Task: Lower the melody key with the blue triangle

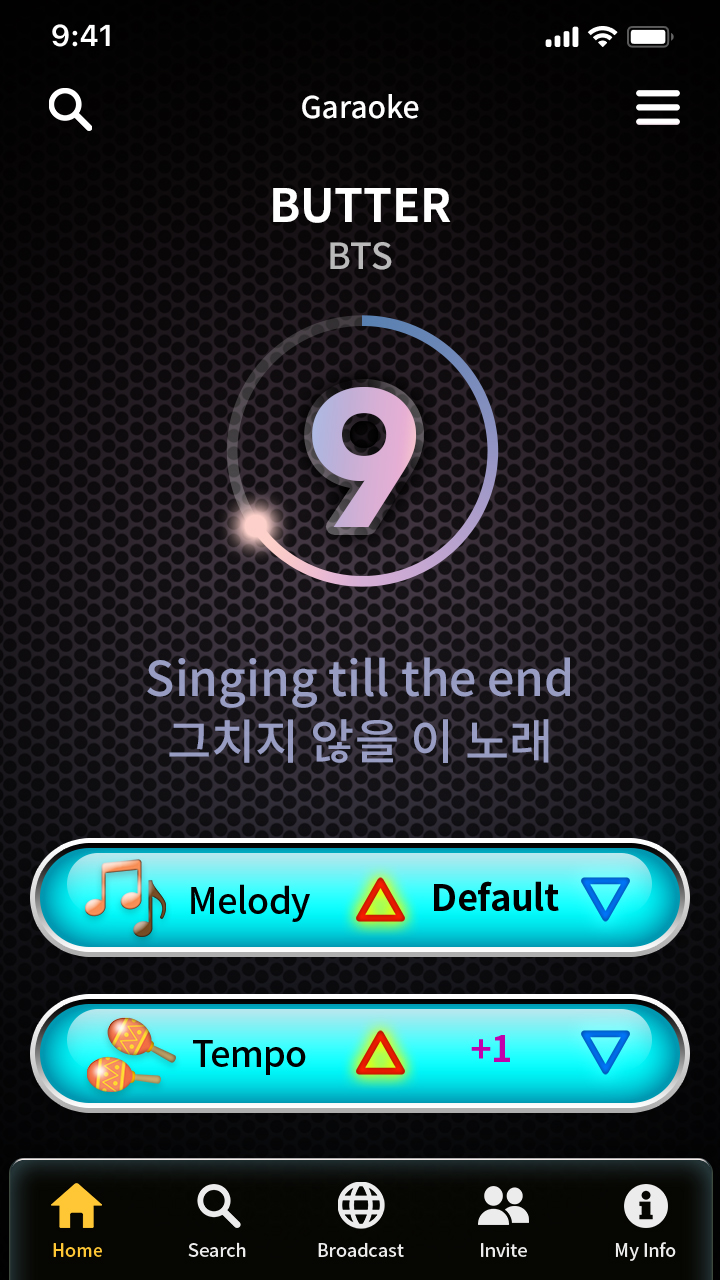Action: 605,898
